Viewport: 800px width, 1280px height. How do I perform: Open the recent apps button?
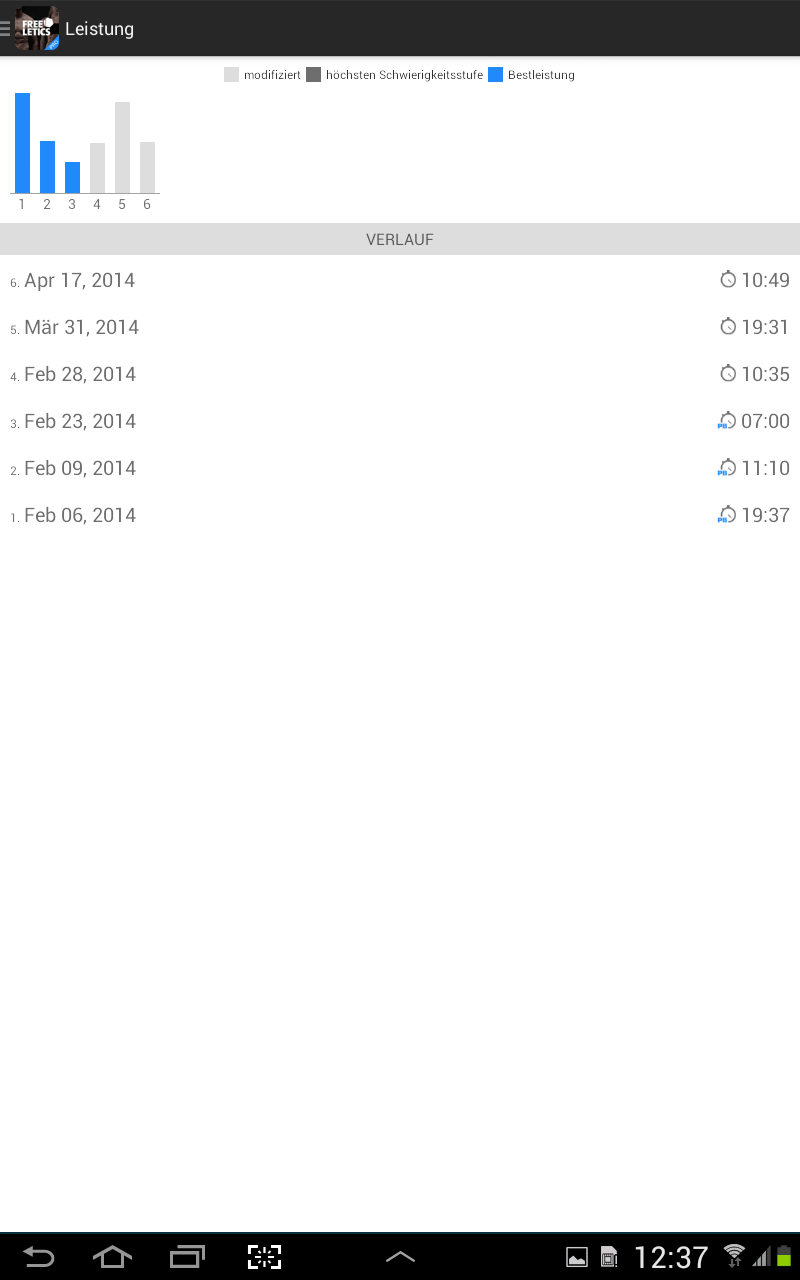(x=187, y=1257)
